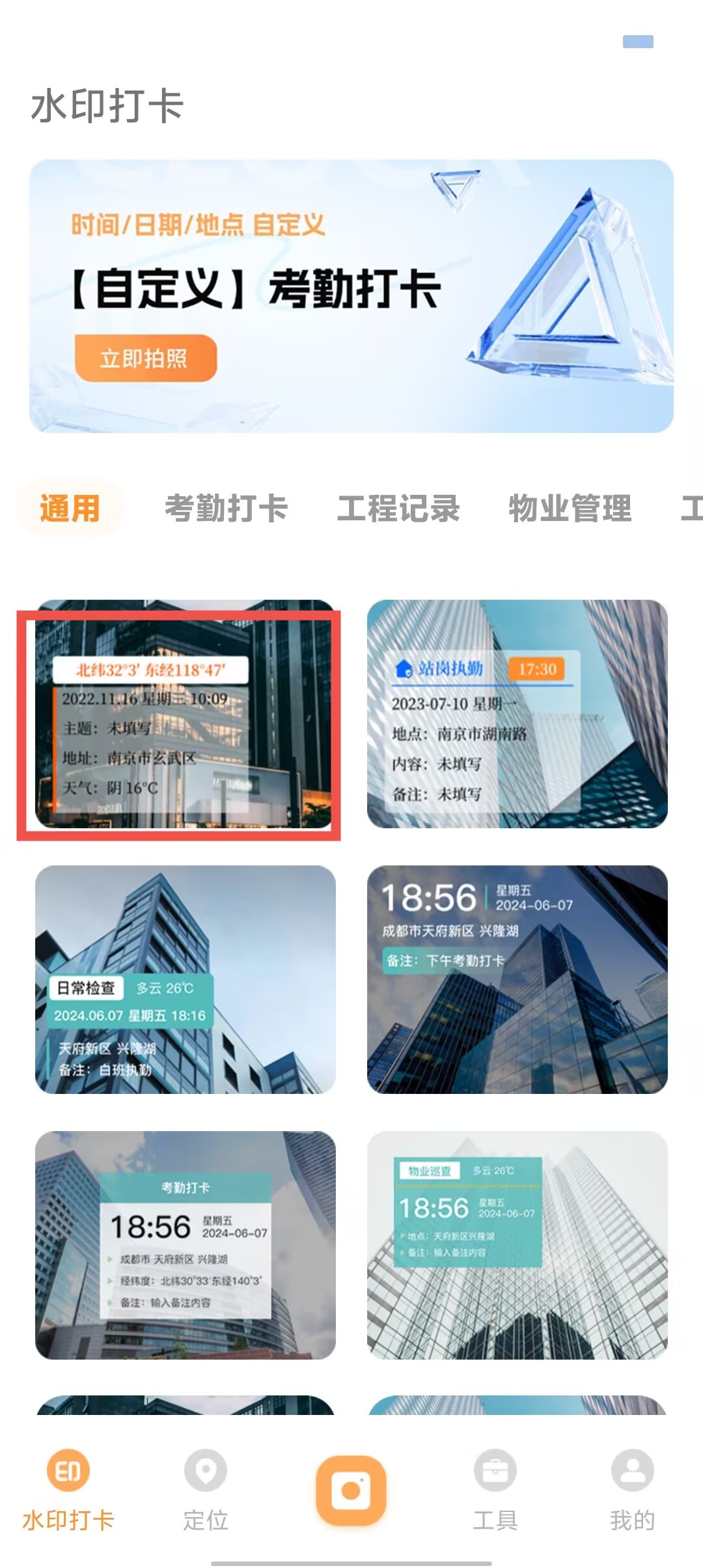Screen dimensions: 703x1568
Task: Open the 物业巡查 watermark template
Action: [x=517, y=1245]
